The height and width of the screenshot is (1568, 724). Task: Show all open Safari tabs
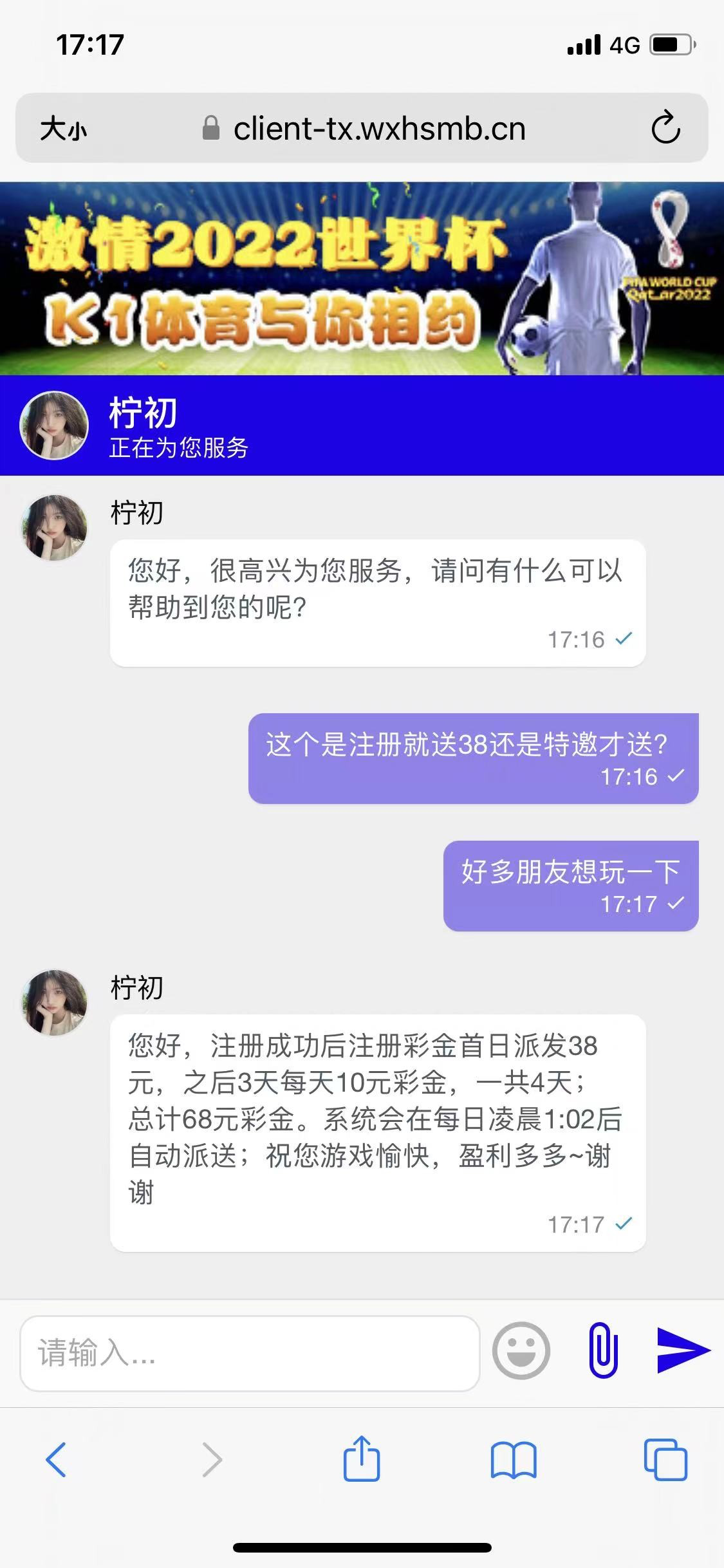click(x=665, y=1460)
